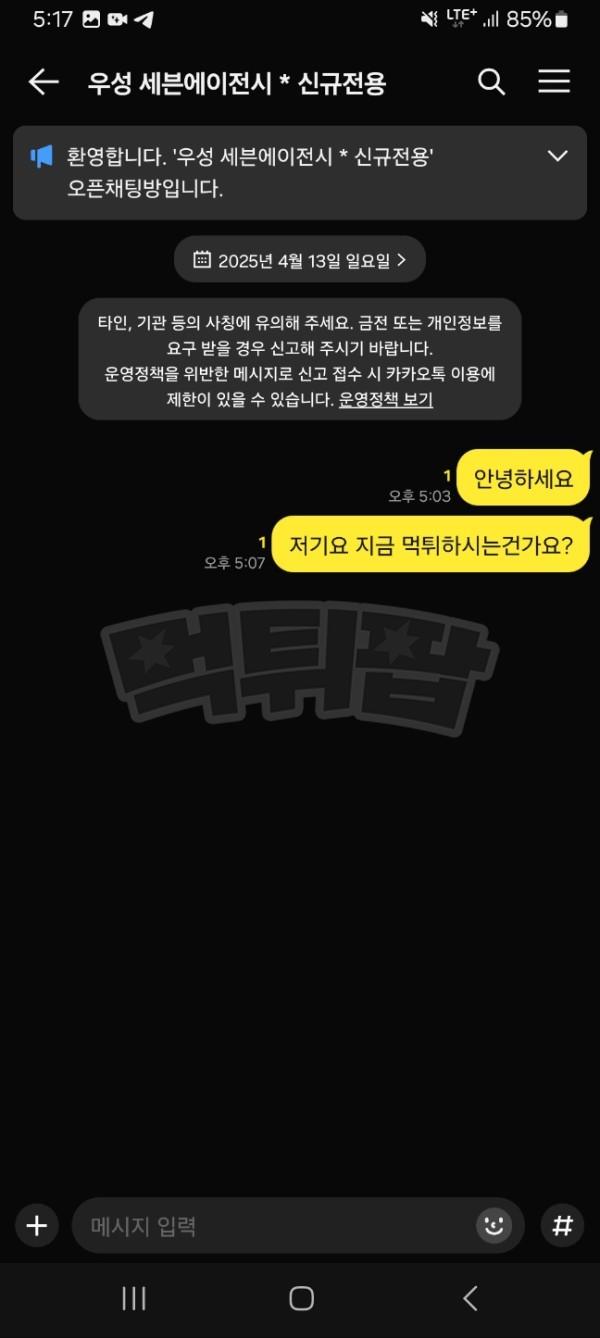The width and height of the screenshot is (600, 1338).
Task: Open the April 13, 2025 date picker
Action: tap(300, 260)
